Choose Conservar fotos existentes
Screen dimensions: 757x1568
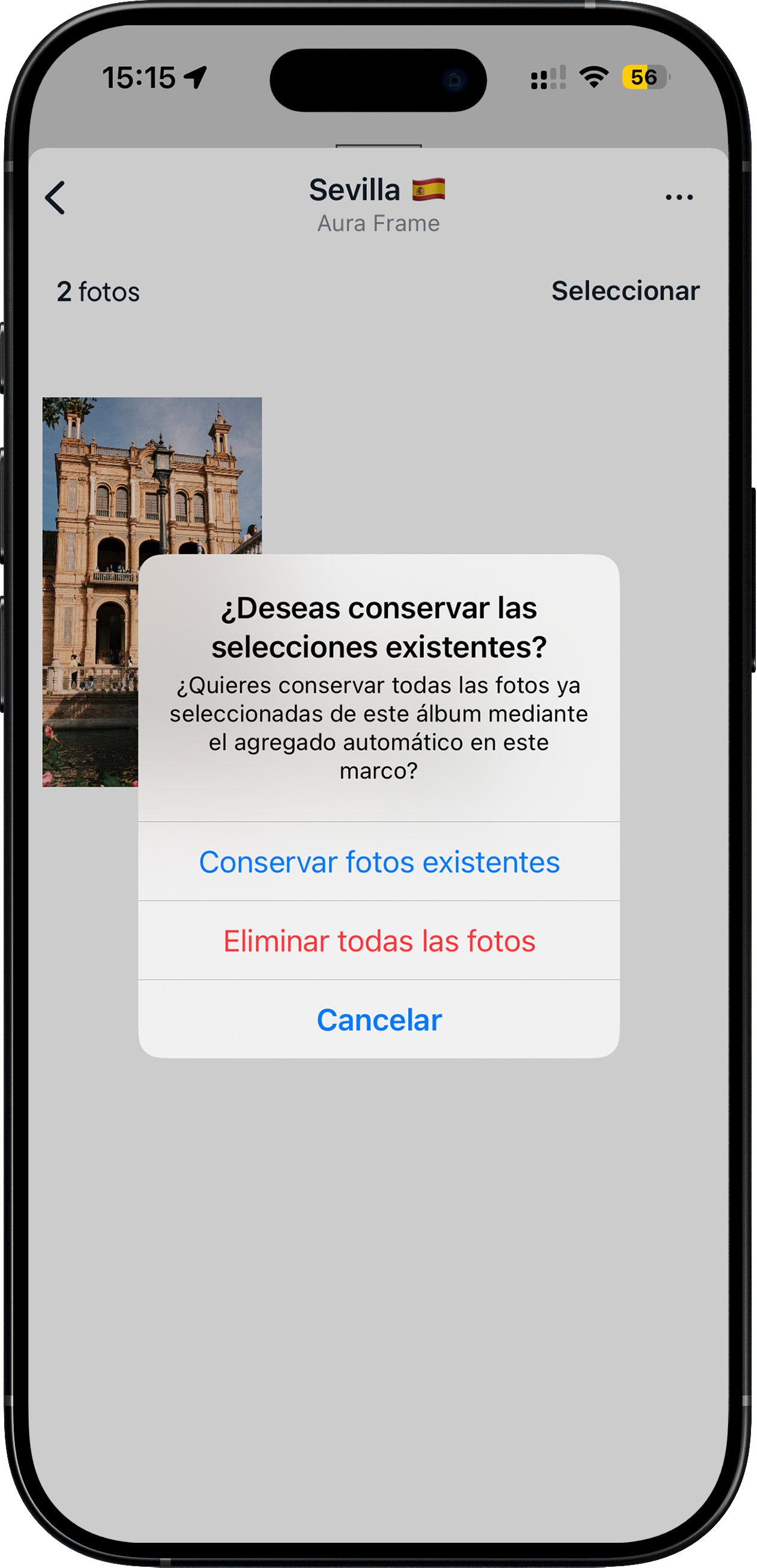378,862
